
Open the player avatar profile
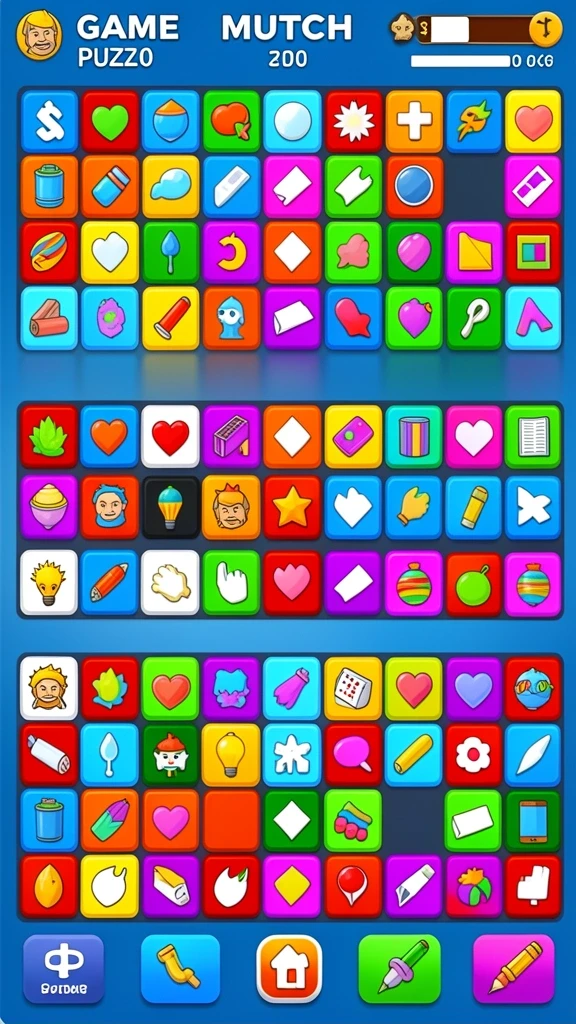(x=39, y=34)
